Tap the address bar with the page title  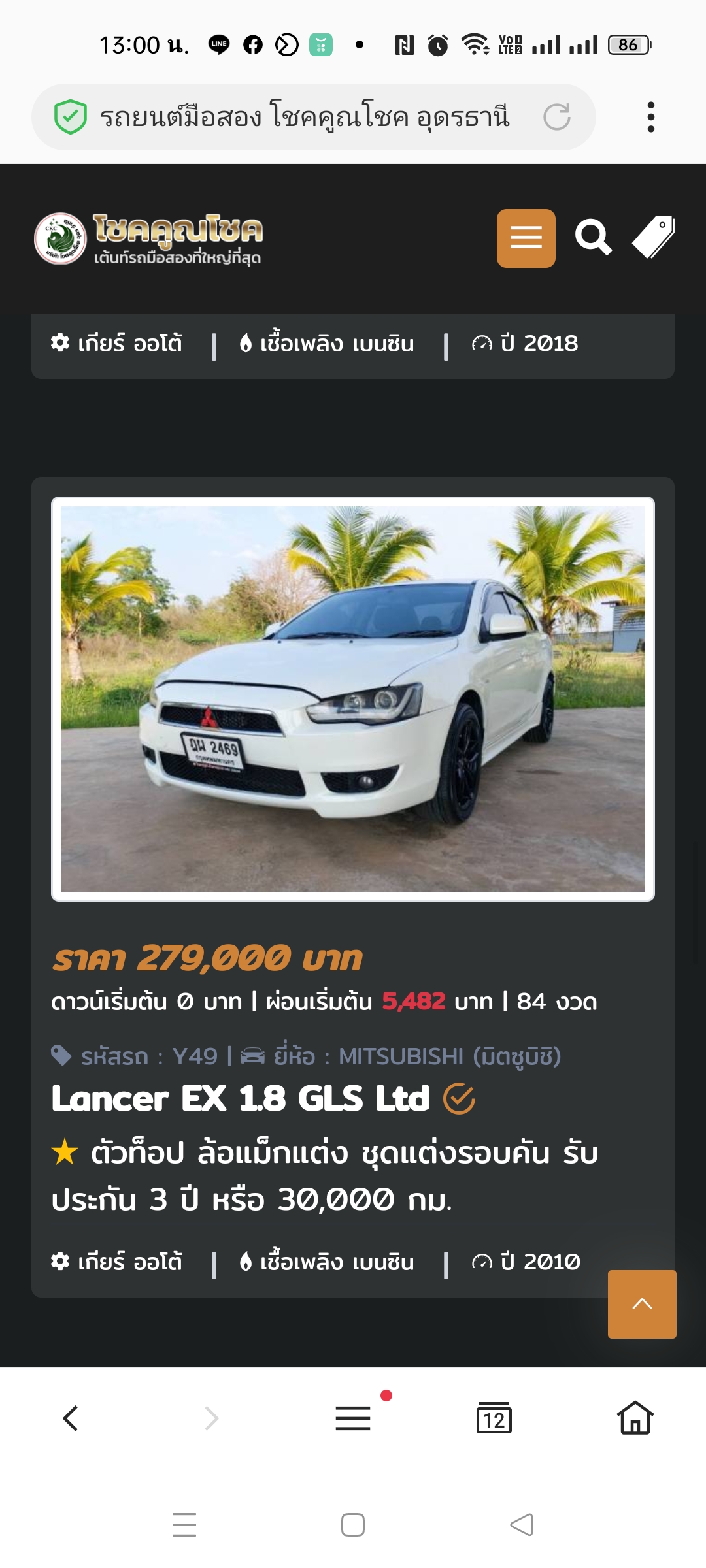(x=304, y=118)
